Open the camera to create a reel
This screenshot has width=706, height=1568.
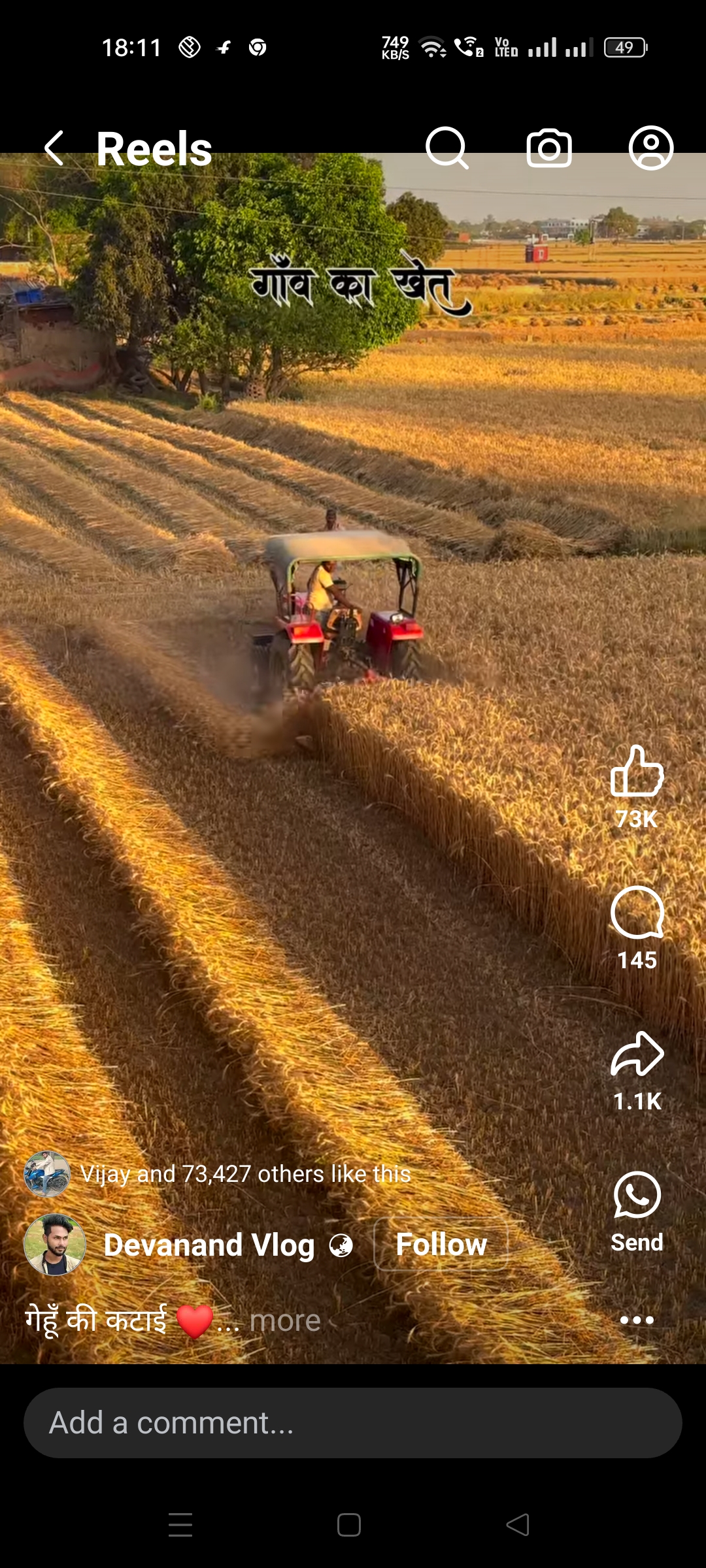[x=549, y=148]
